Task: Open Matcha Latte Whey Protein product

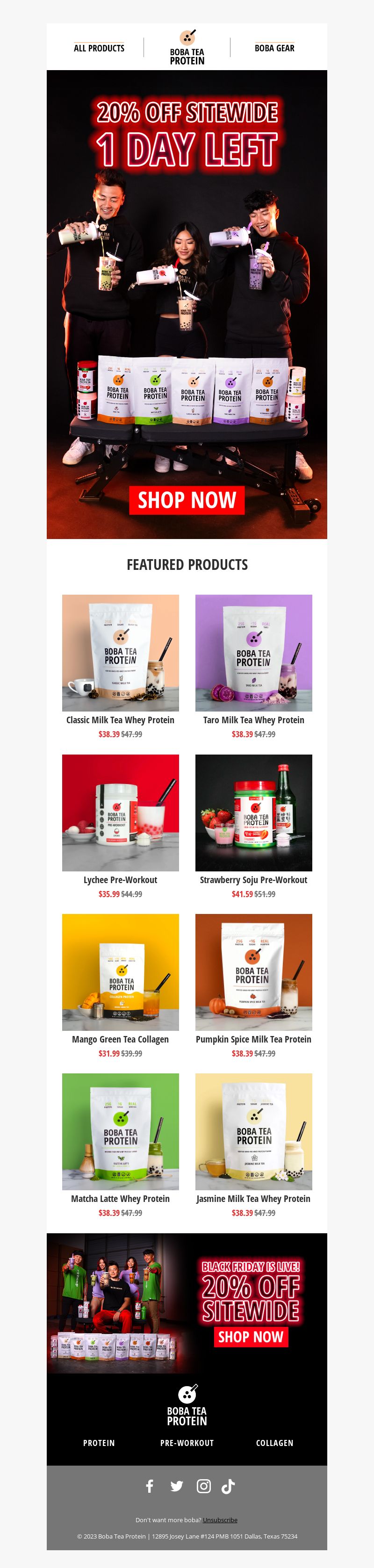Action: (121, 1131)
